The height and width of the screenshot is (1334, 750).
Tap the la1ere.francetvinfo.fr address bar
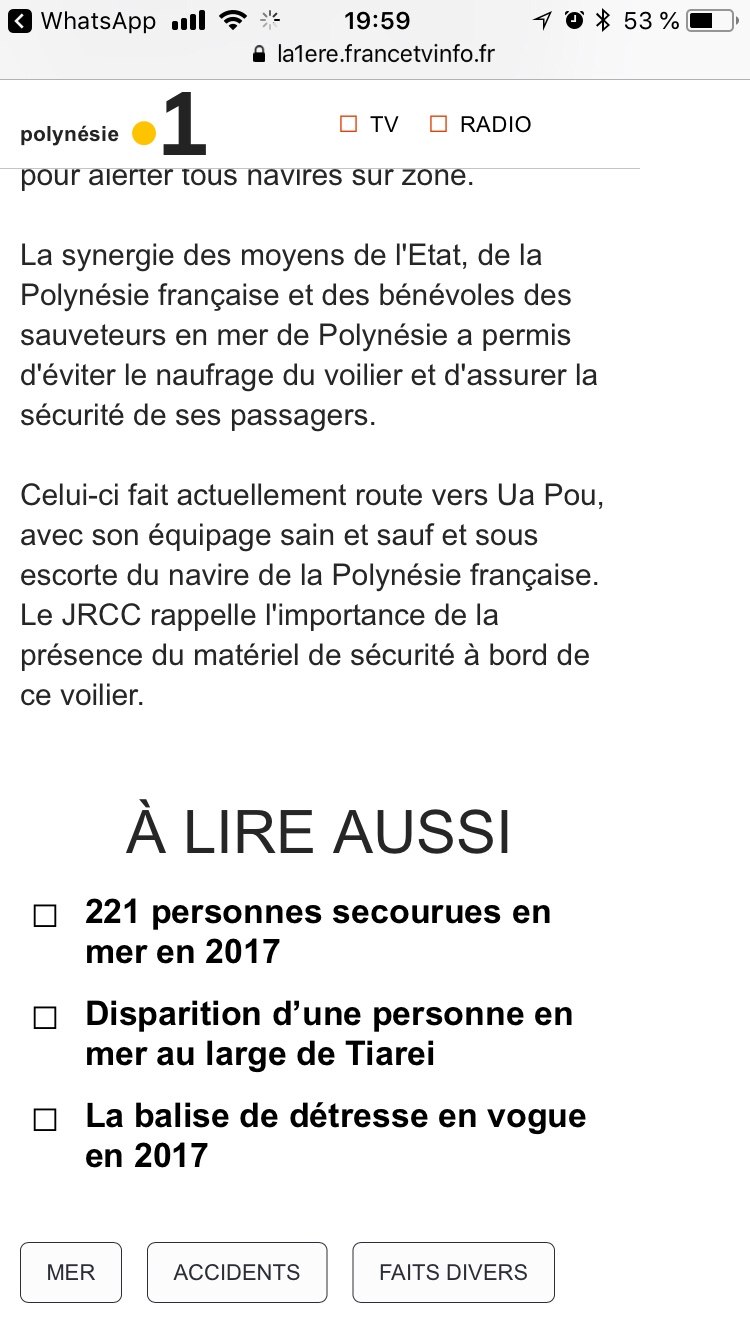pyautogui.click(x=375, y=54)
